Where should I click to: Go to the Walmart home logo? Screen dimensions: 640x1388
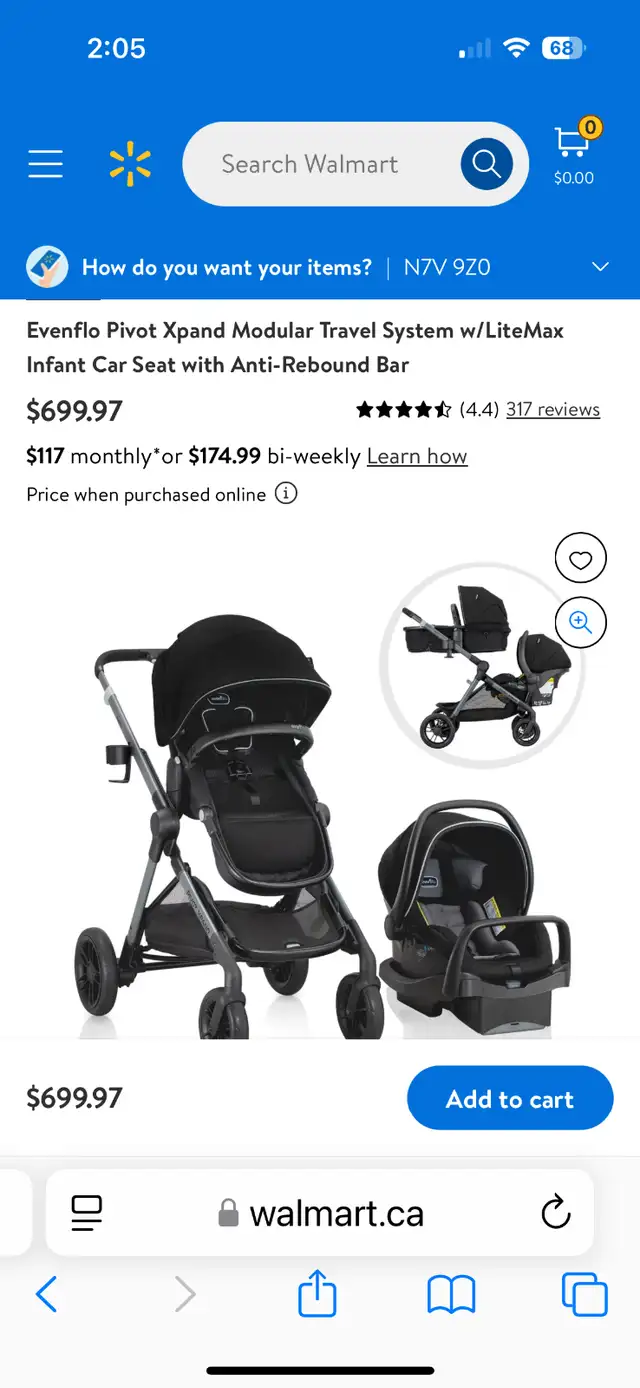[x=130, y=164]
